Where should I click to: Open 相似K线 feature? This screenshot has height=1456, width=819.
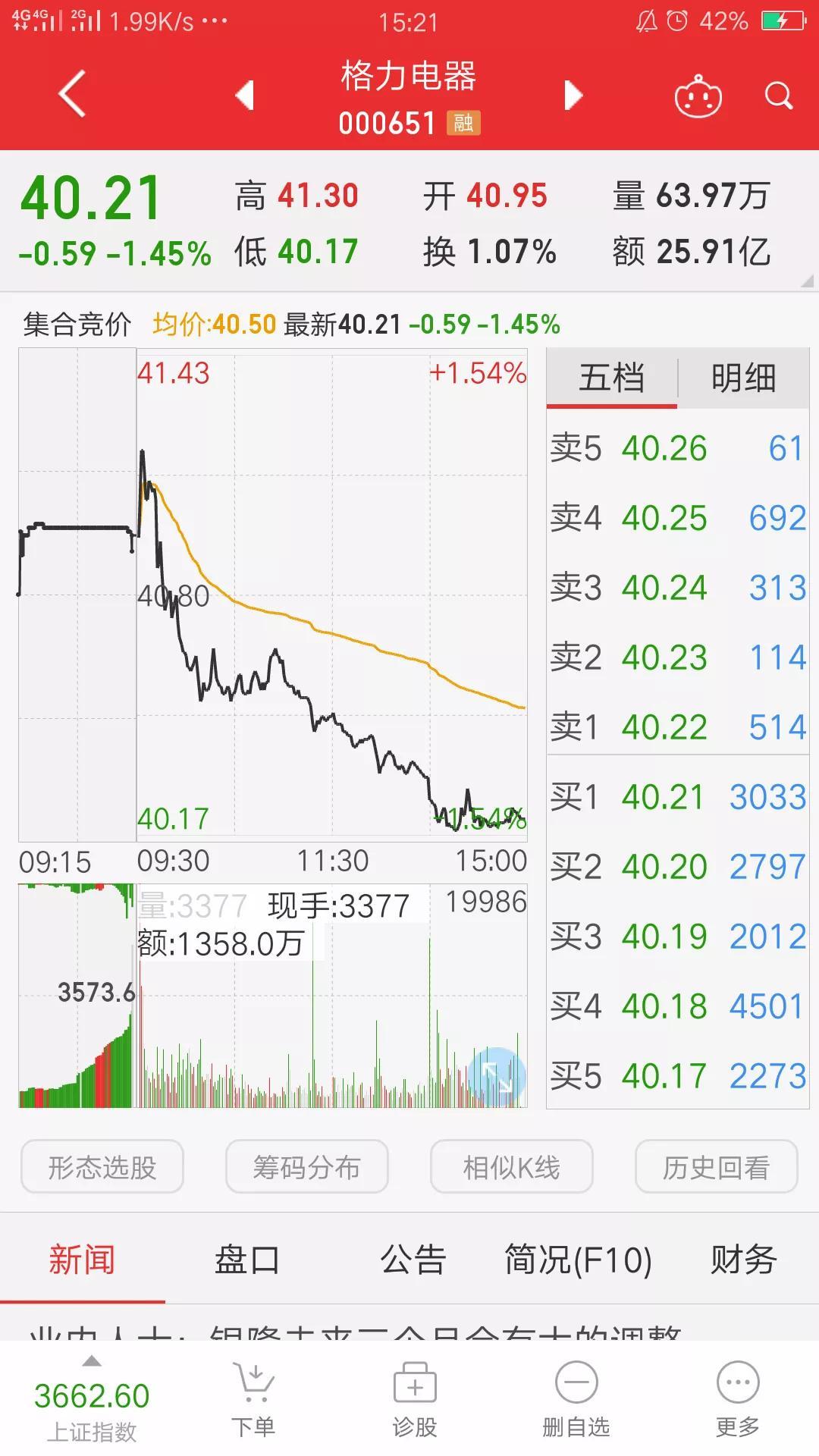point(512,1167)
